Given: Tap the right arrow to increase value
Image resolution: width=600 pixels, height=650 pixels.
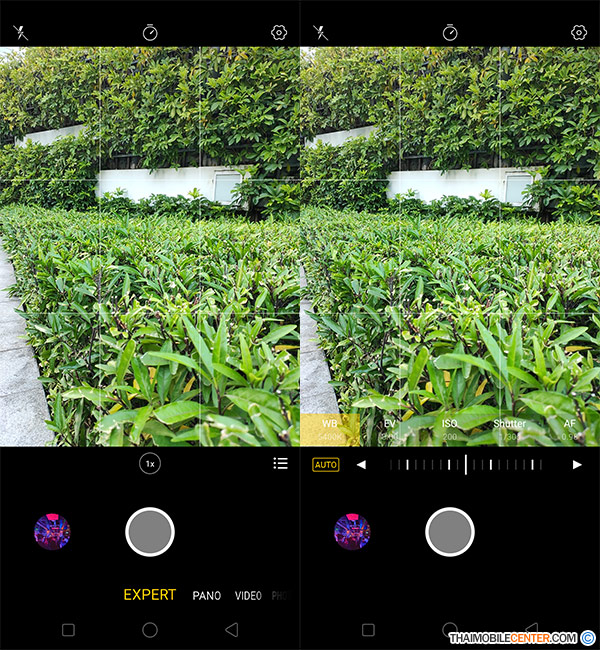Looking at the screenshot, I should [x=577, y=465].
